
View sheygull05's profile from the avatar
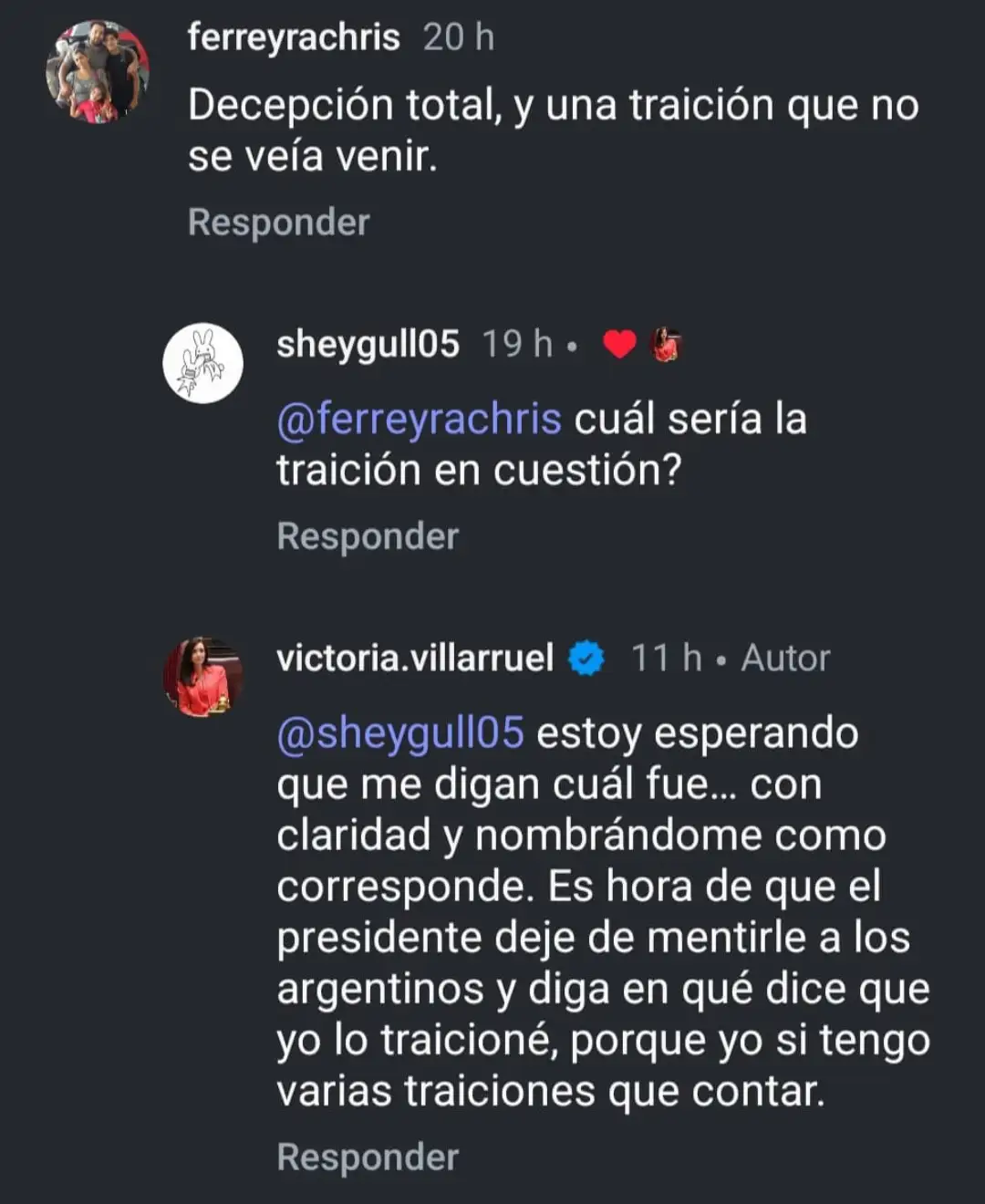pos(202,362)
